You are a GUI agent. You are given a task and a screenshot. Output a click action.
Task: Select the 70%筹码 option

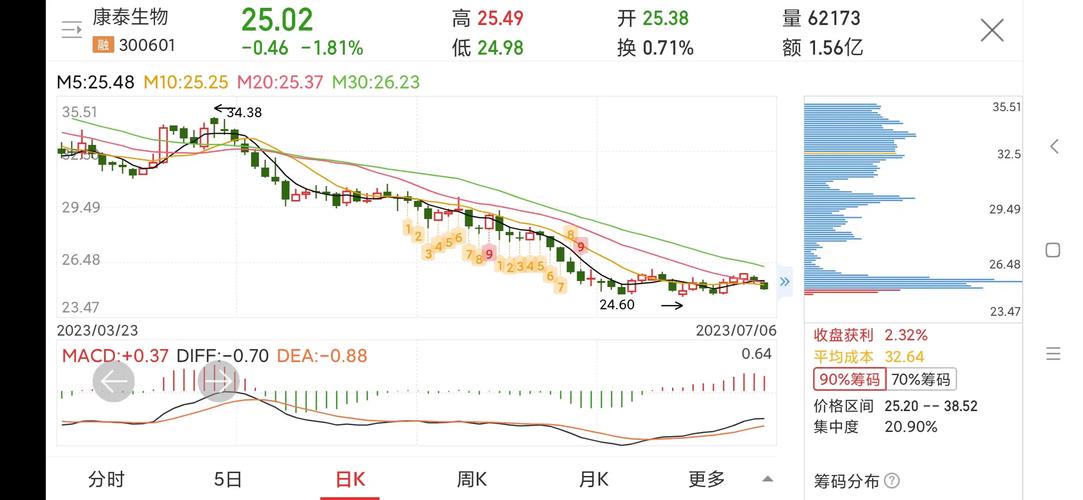point(921,379)
